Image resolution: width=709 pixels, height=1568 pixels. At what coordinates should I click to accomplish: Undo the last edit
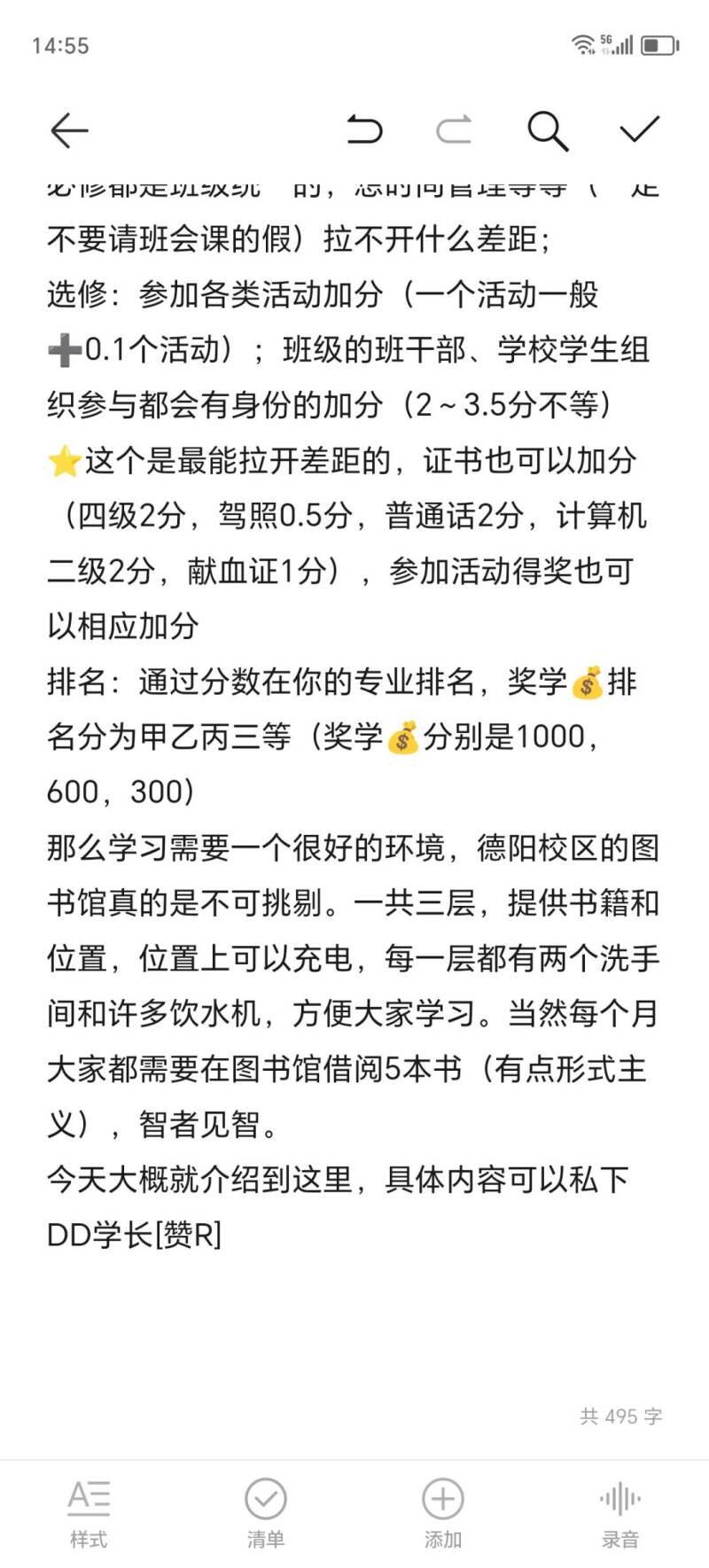coord(363,130)
